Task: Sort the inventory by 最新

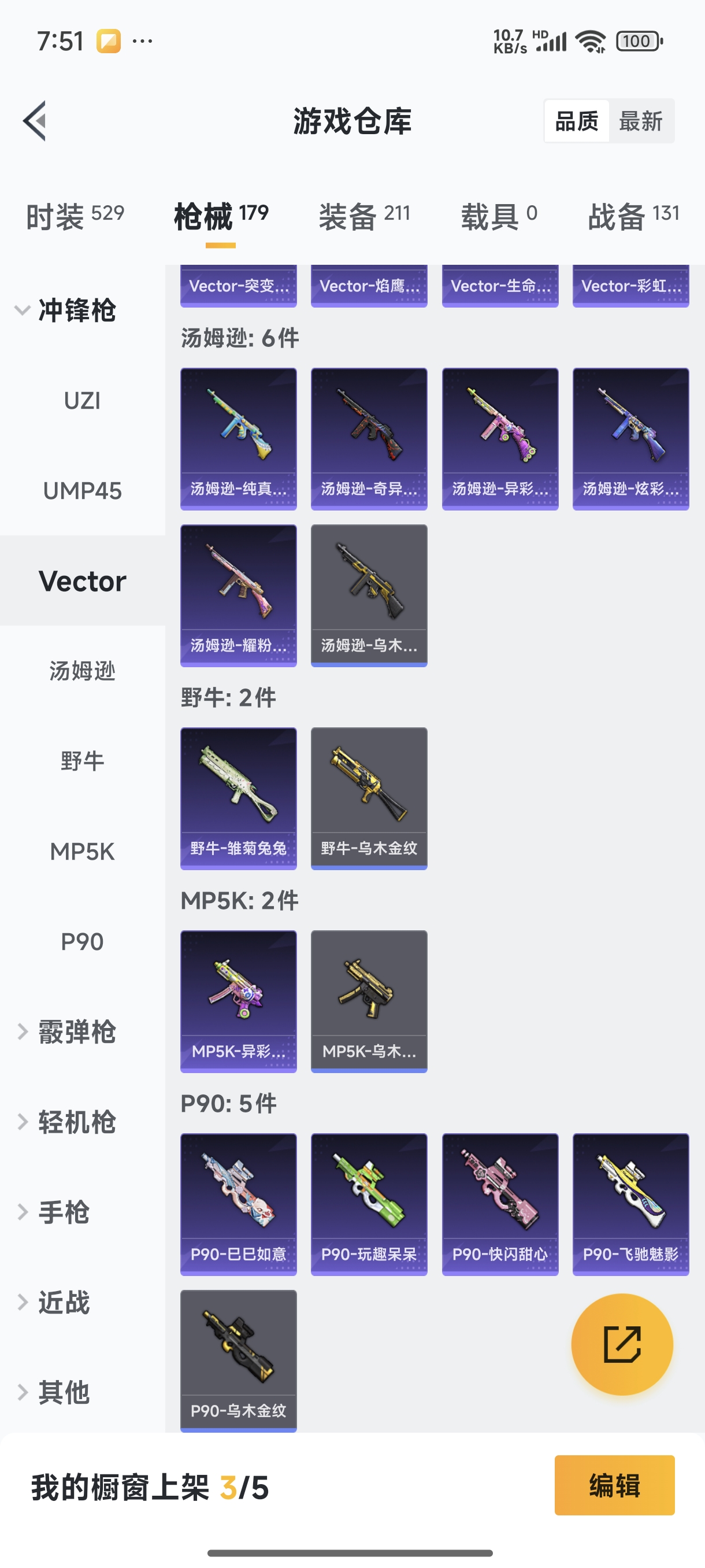Action: 640,121
